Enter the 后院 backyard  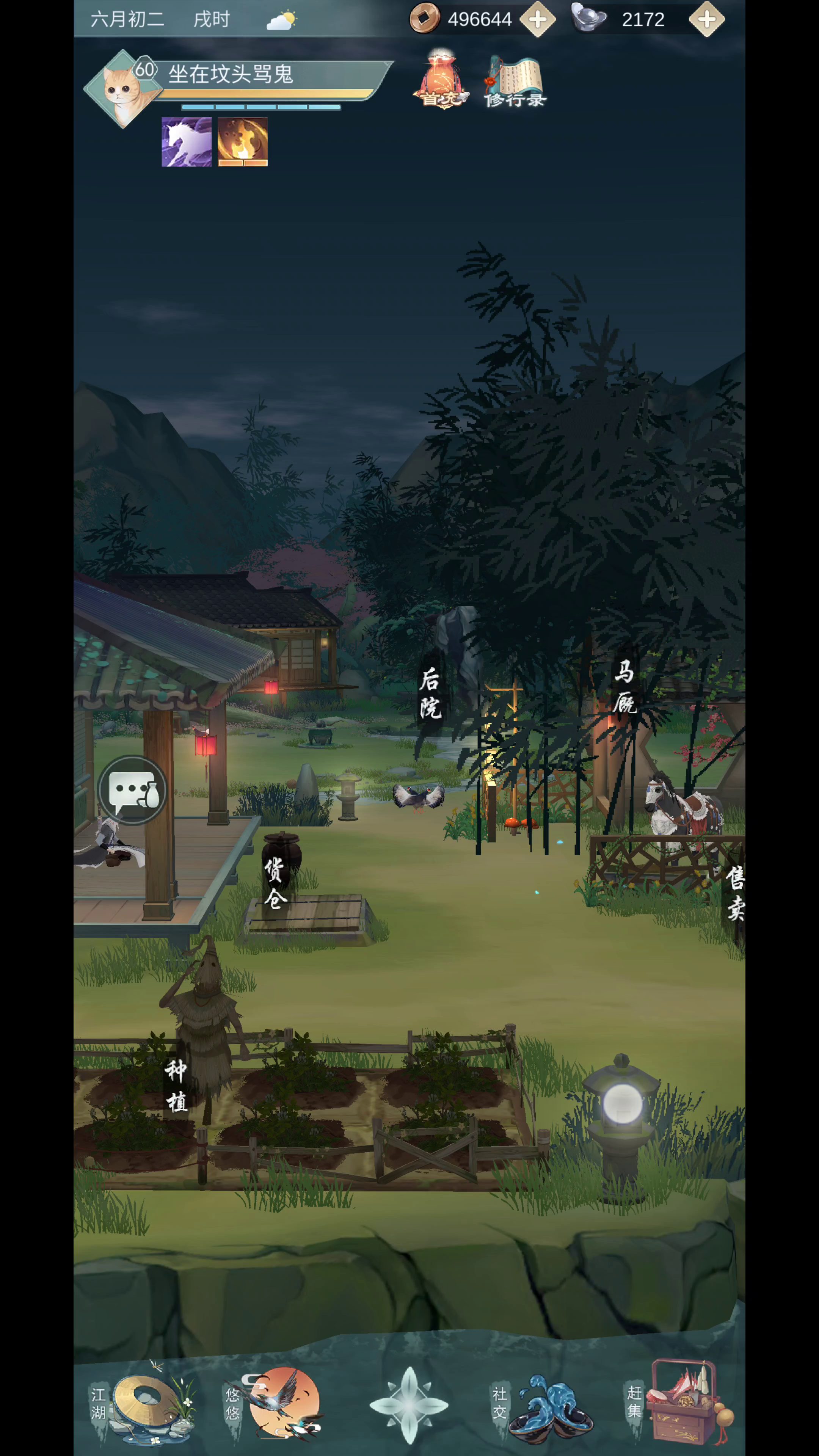coord(430,693)
